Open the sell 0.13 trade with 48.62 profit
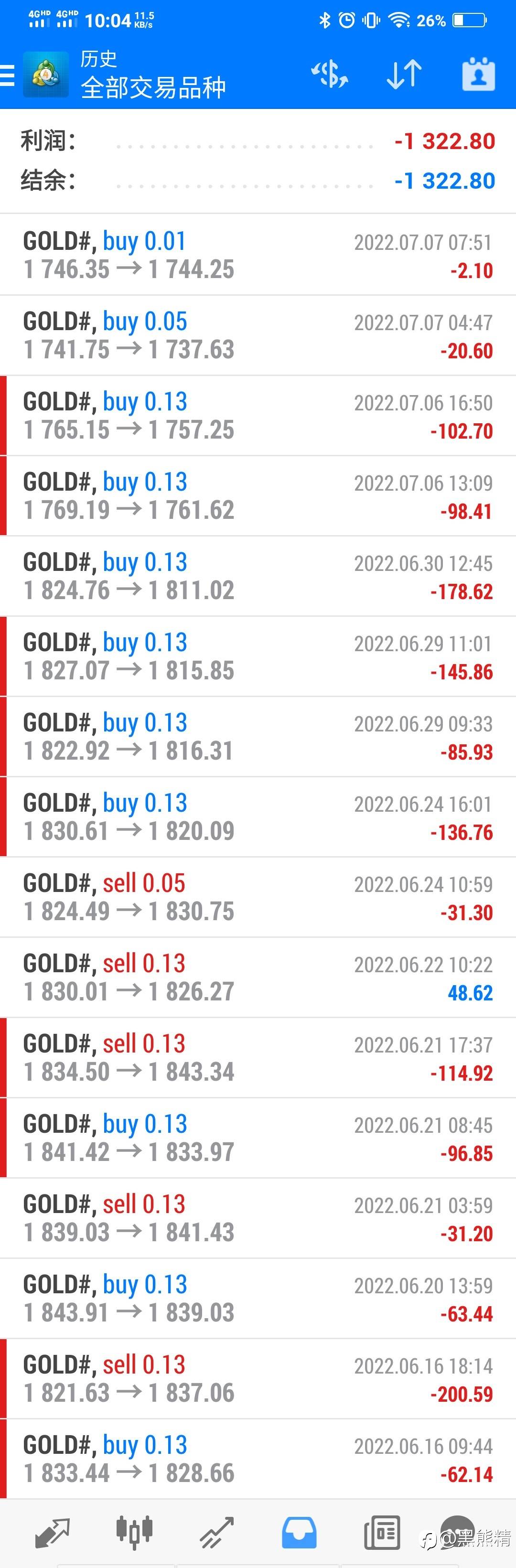Viewport: 516px width, 1568px height. click(x=258, y=977)
